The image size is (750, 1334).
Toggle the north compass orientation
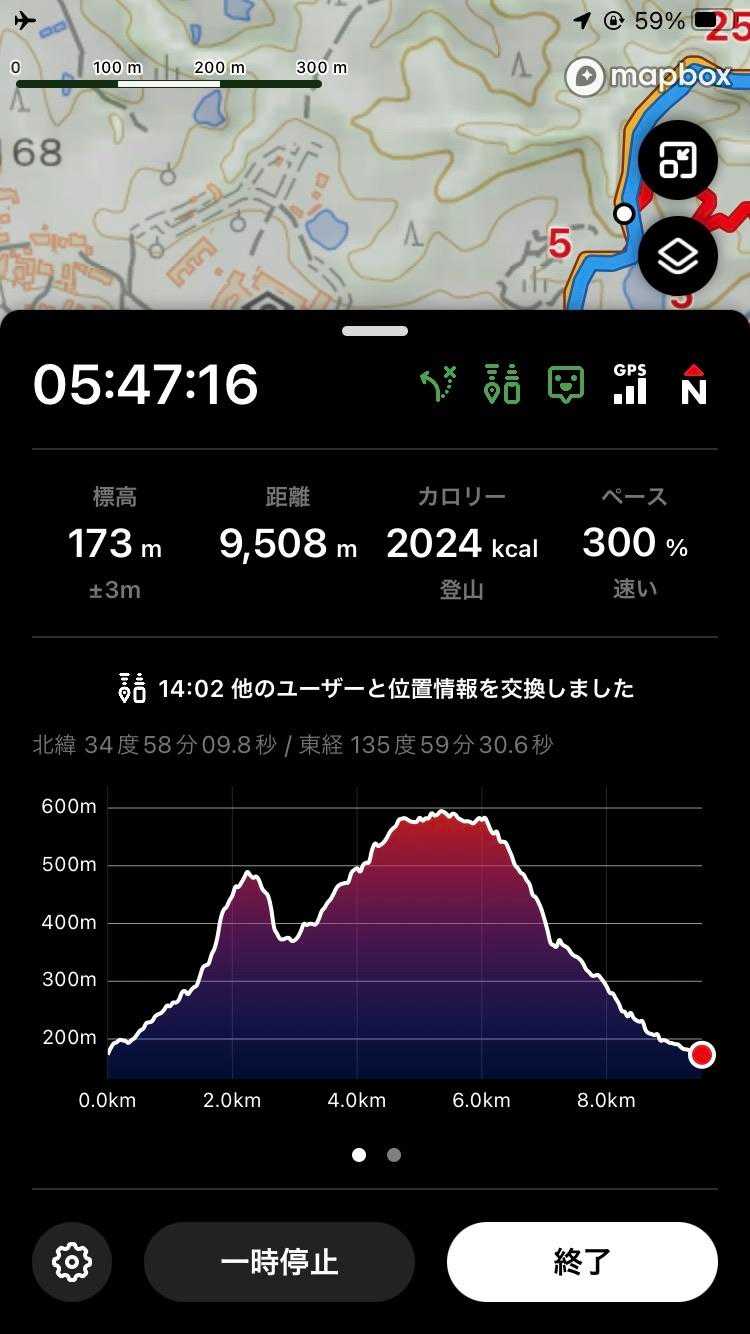click(693, 385)
